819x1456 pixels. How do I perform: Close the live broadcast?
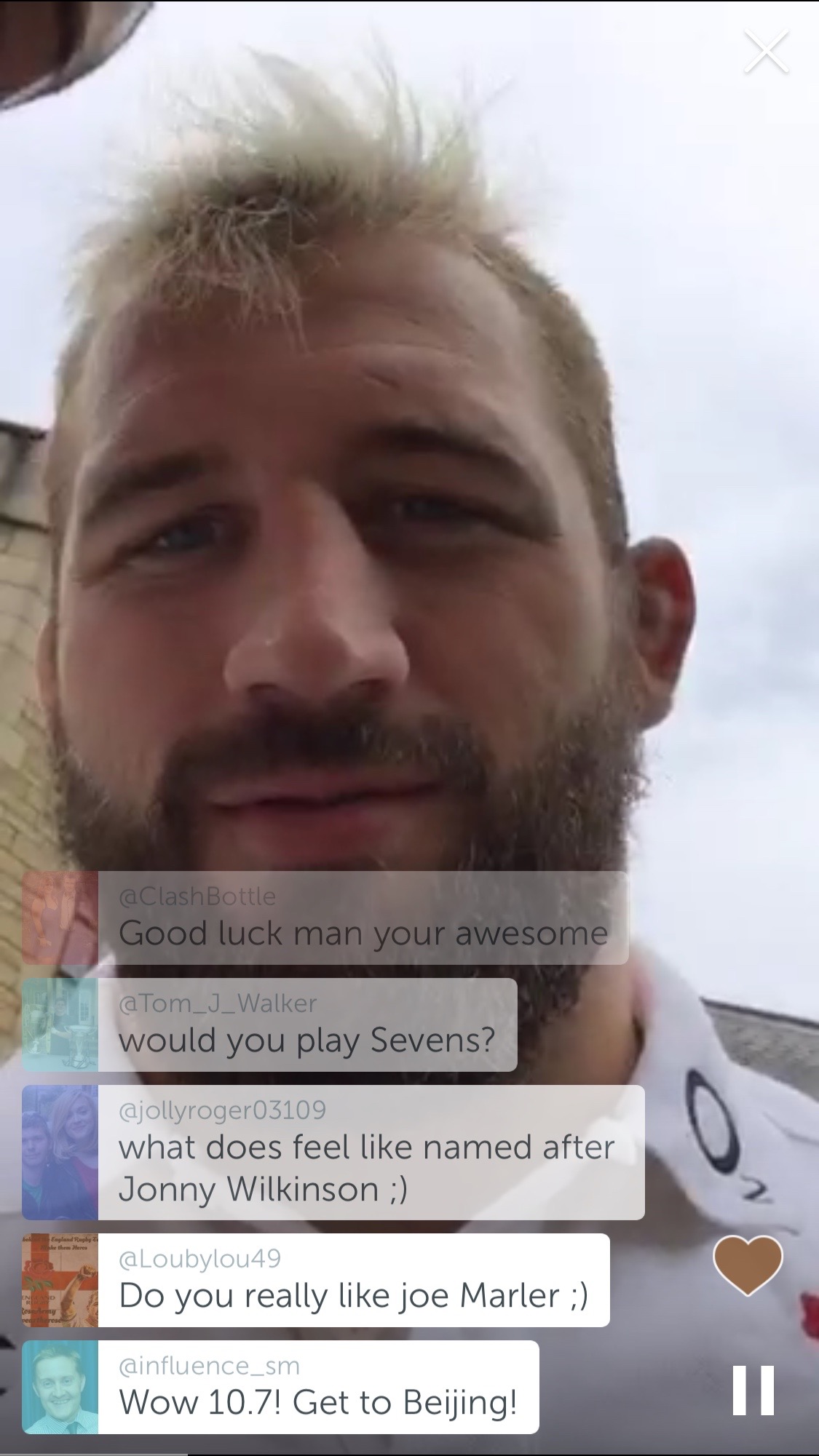coord(766,52)
